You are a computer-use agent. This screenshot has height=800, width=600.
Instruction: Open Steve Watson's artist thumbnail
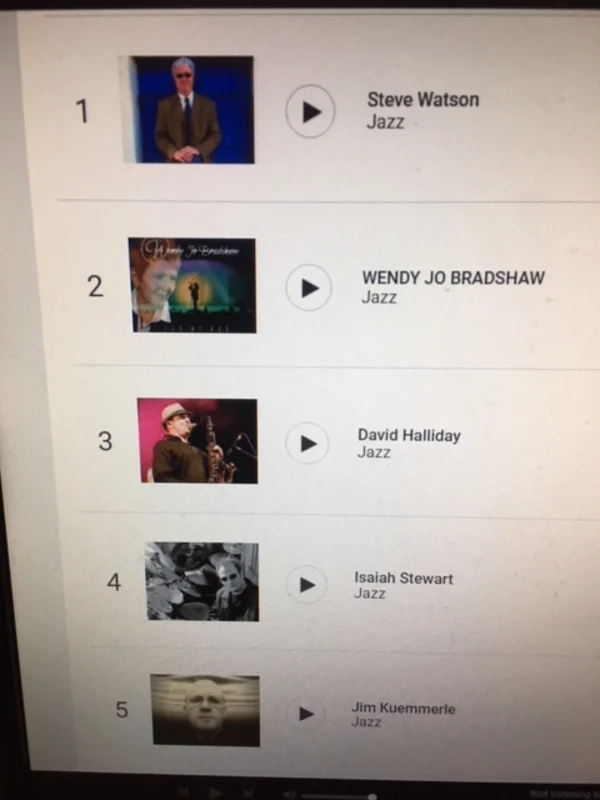[190, 110]
